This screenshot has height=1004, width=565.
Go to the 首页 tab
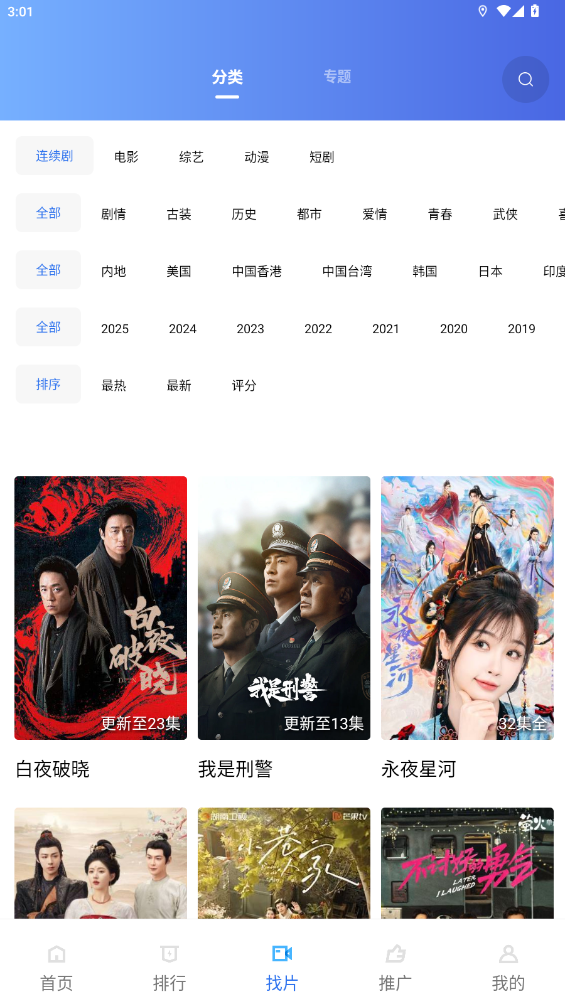pyautogui.click(x=56, y=968)
